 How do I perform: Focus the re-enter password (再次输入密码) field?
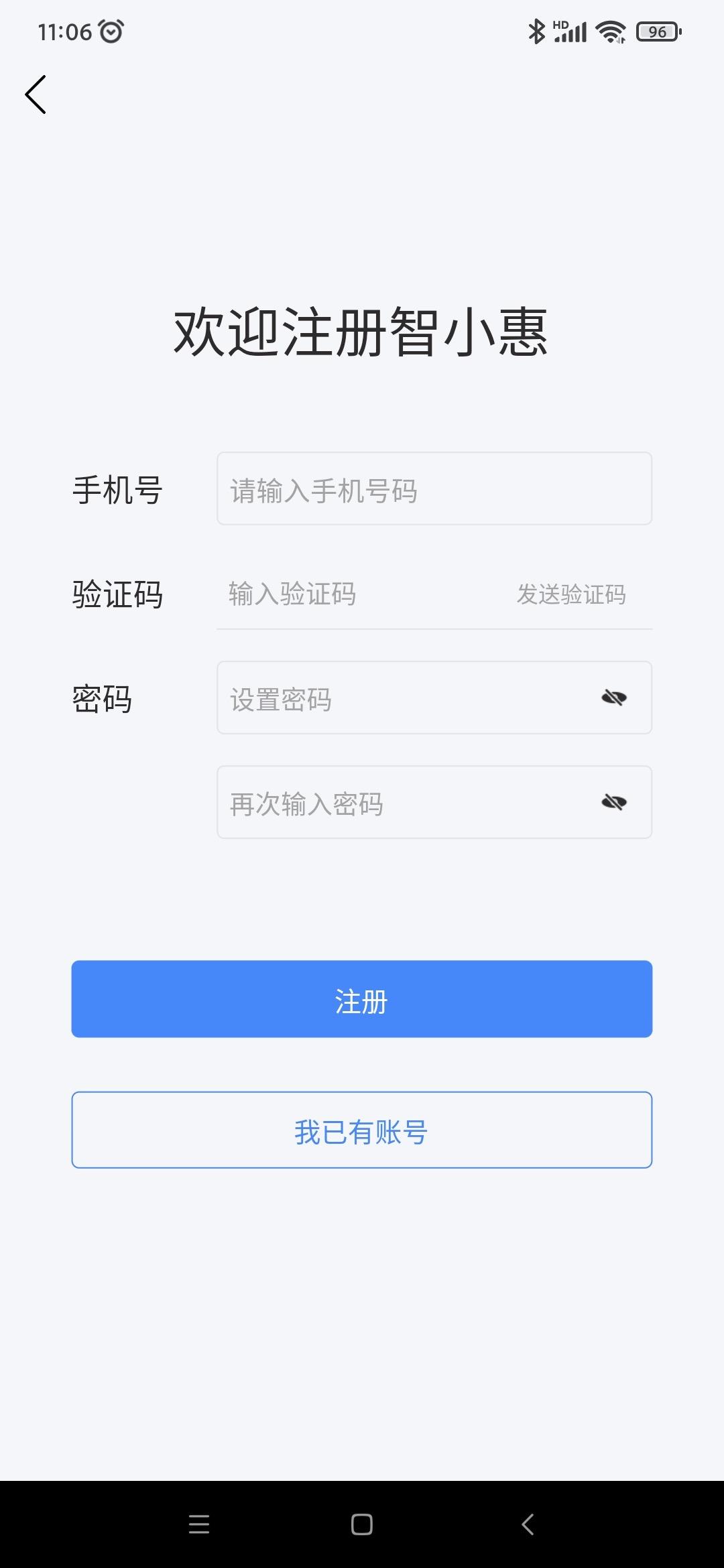[402, 803]
